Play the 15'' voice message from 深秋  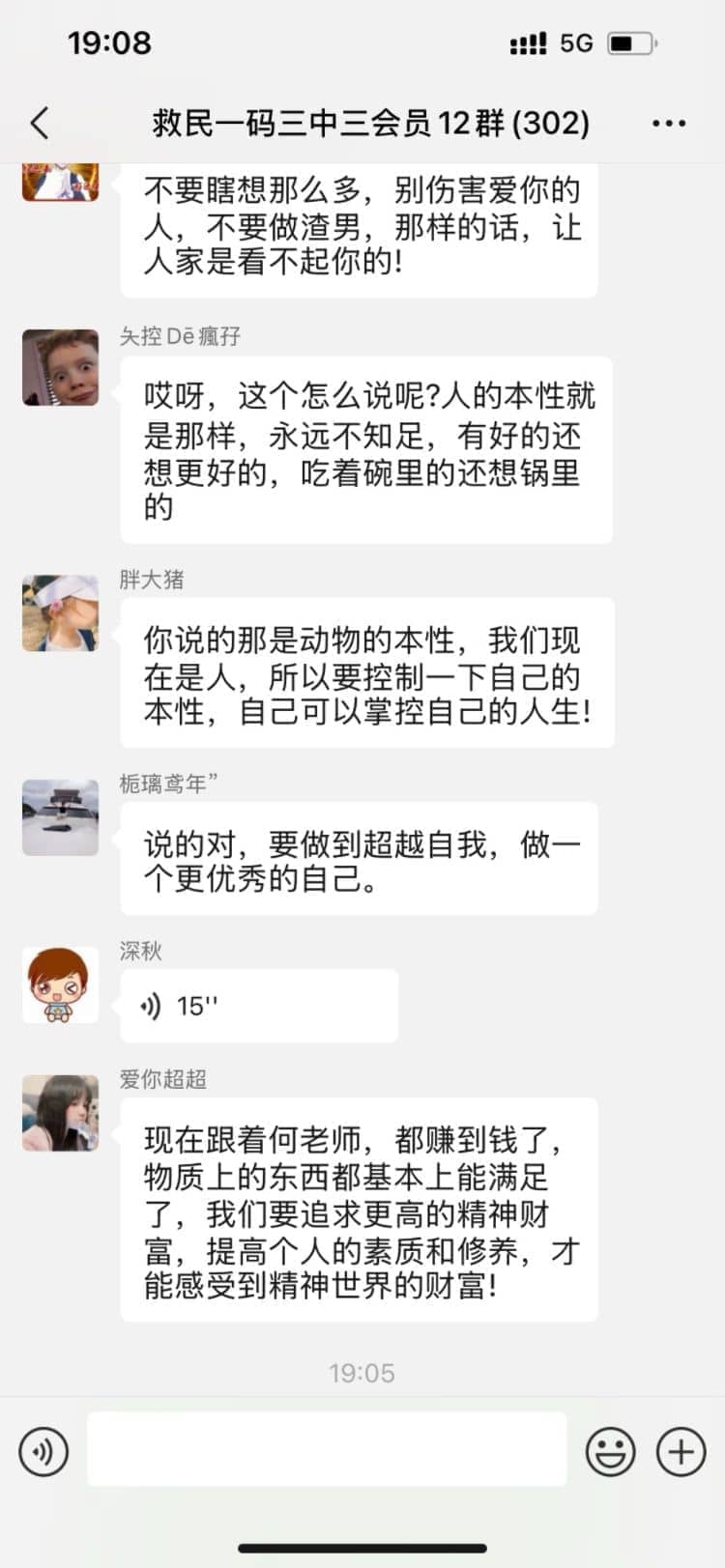(x=258, y=1006)
